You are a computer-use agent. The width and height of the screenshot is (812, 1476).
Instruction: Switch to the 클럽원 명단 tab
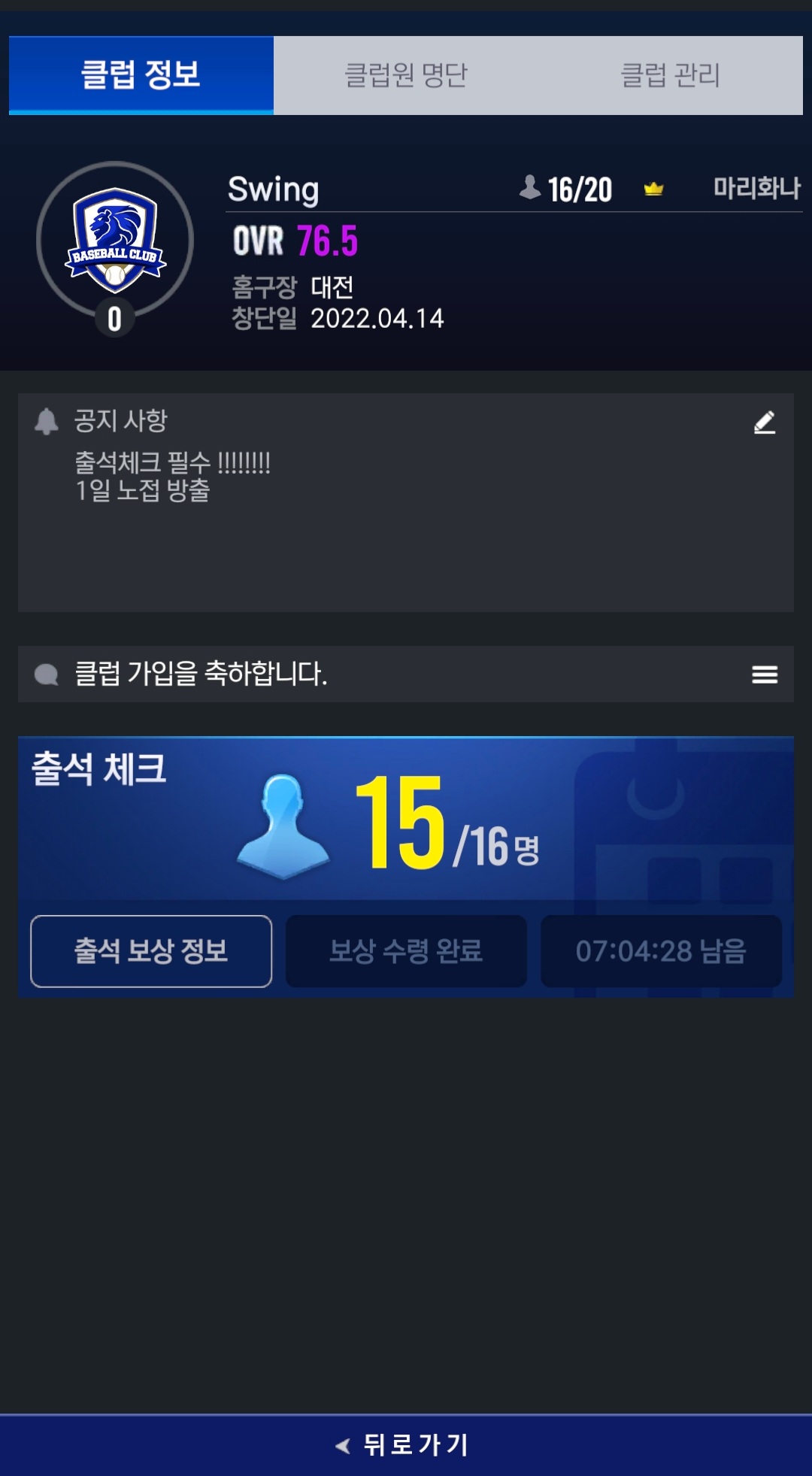(x=406, y=75)
